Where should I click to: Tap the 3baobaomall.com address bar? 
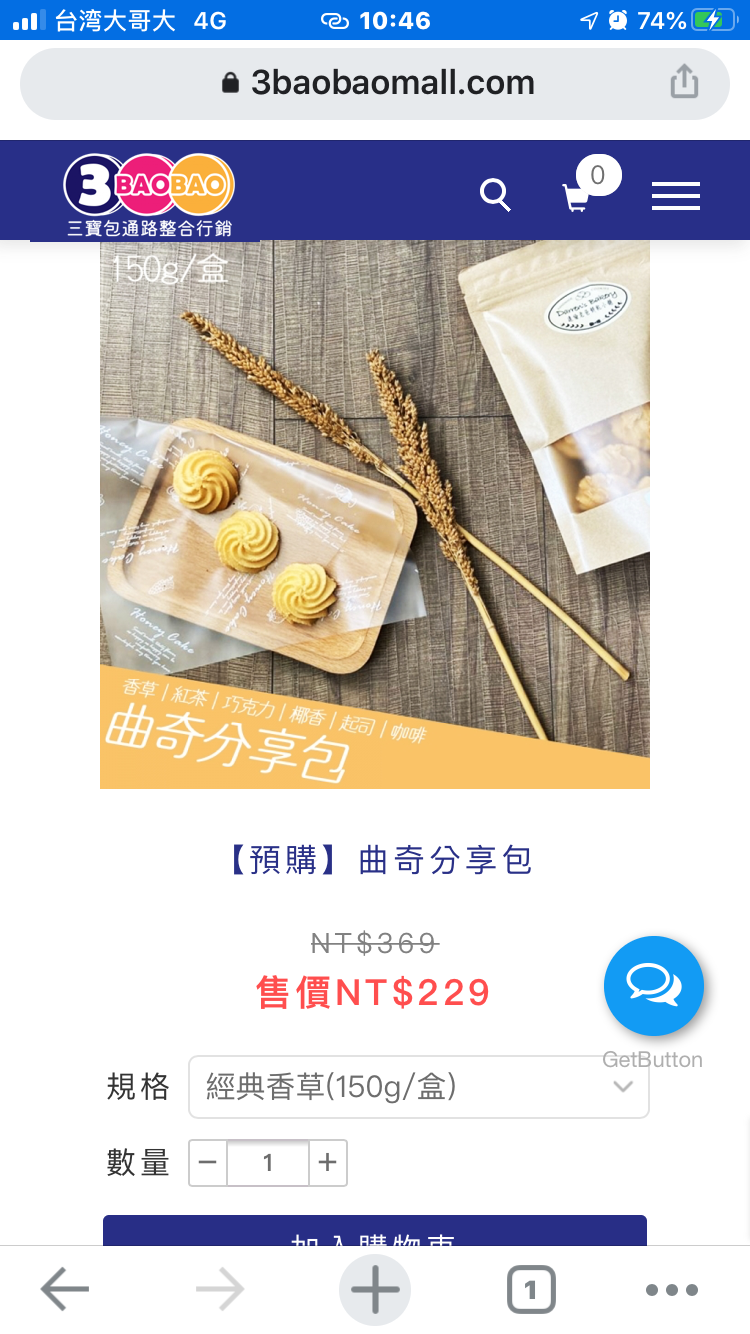click(375, 83)
